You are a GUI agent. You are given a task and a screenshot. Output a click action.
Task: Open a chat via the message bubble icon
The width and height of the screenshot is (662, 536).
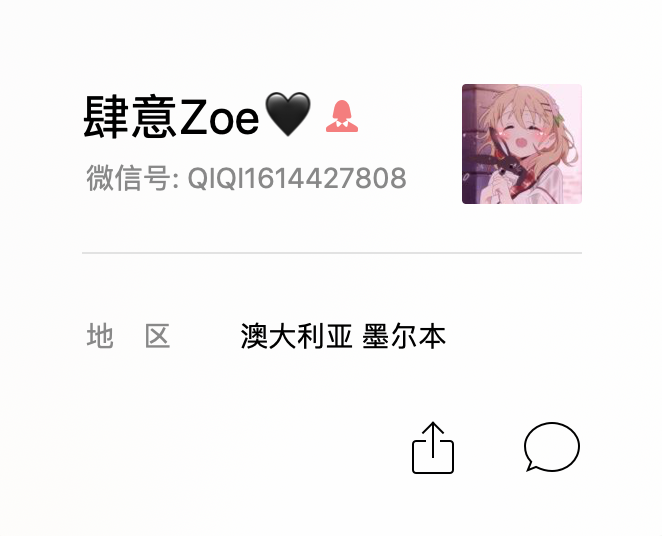552,447
